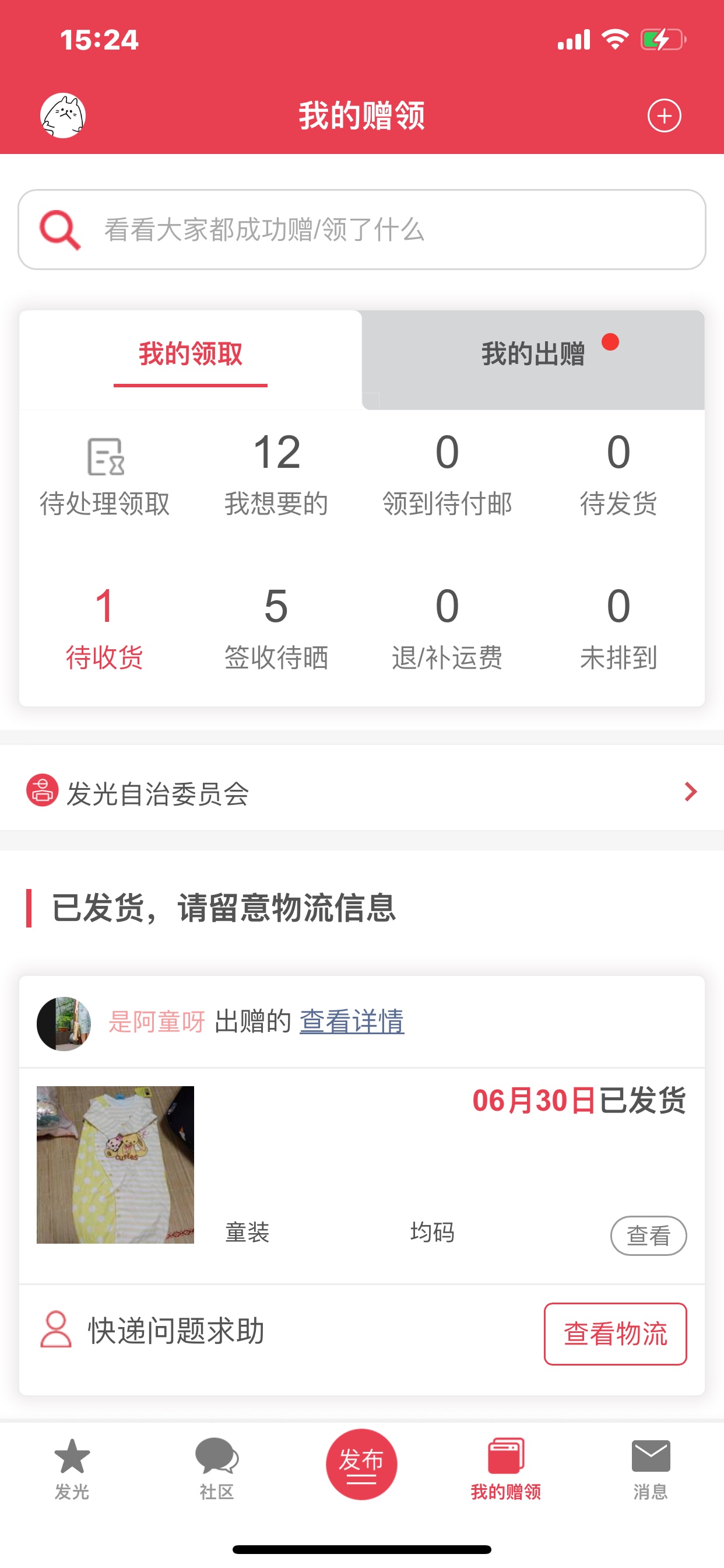This screenshot has height=1568, width=724.
Task: Tap the plus icon in header
Action: (x=663, y=116)
